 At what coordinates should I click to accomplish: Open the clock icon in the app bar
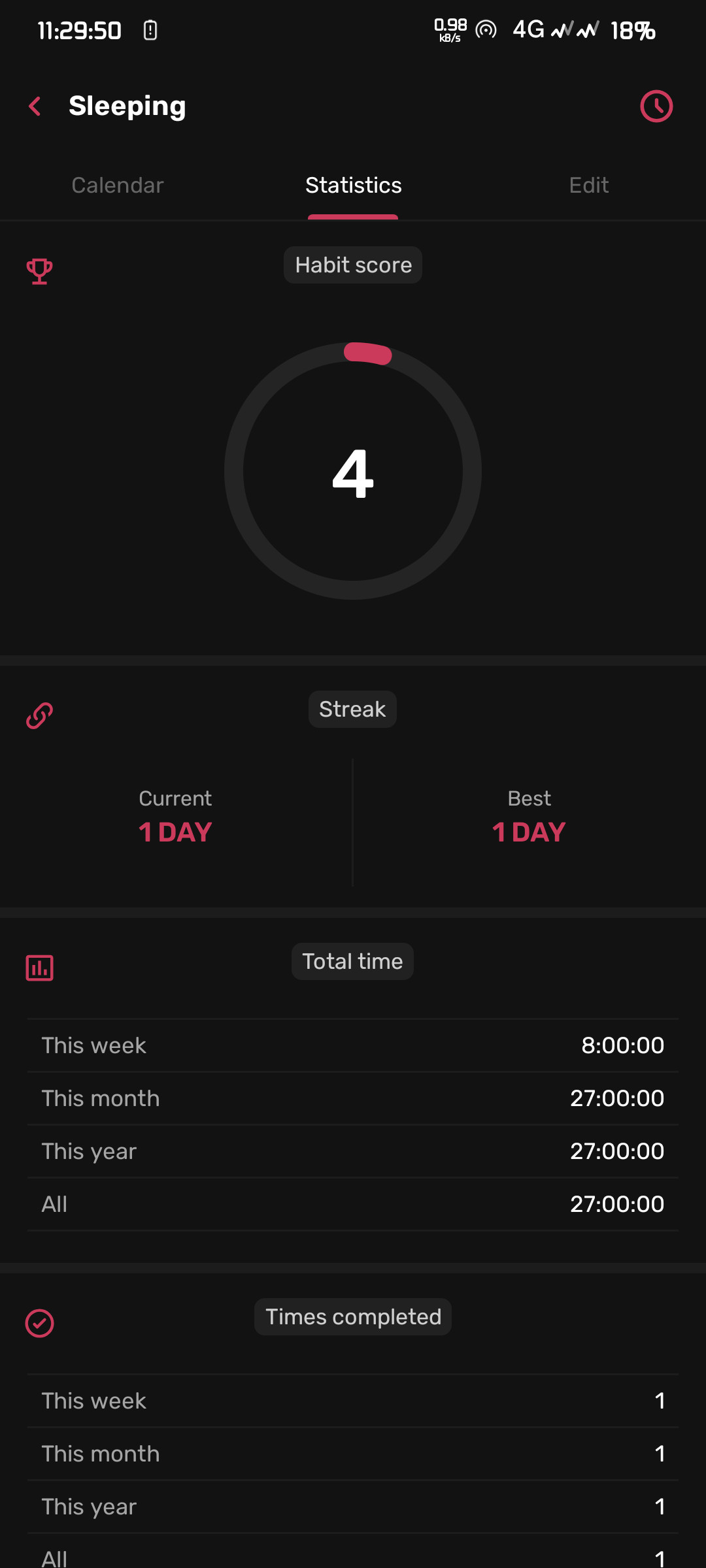[656, 106]
